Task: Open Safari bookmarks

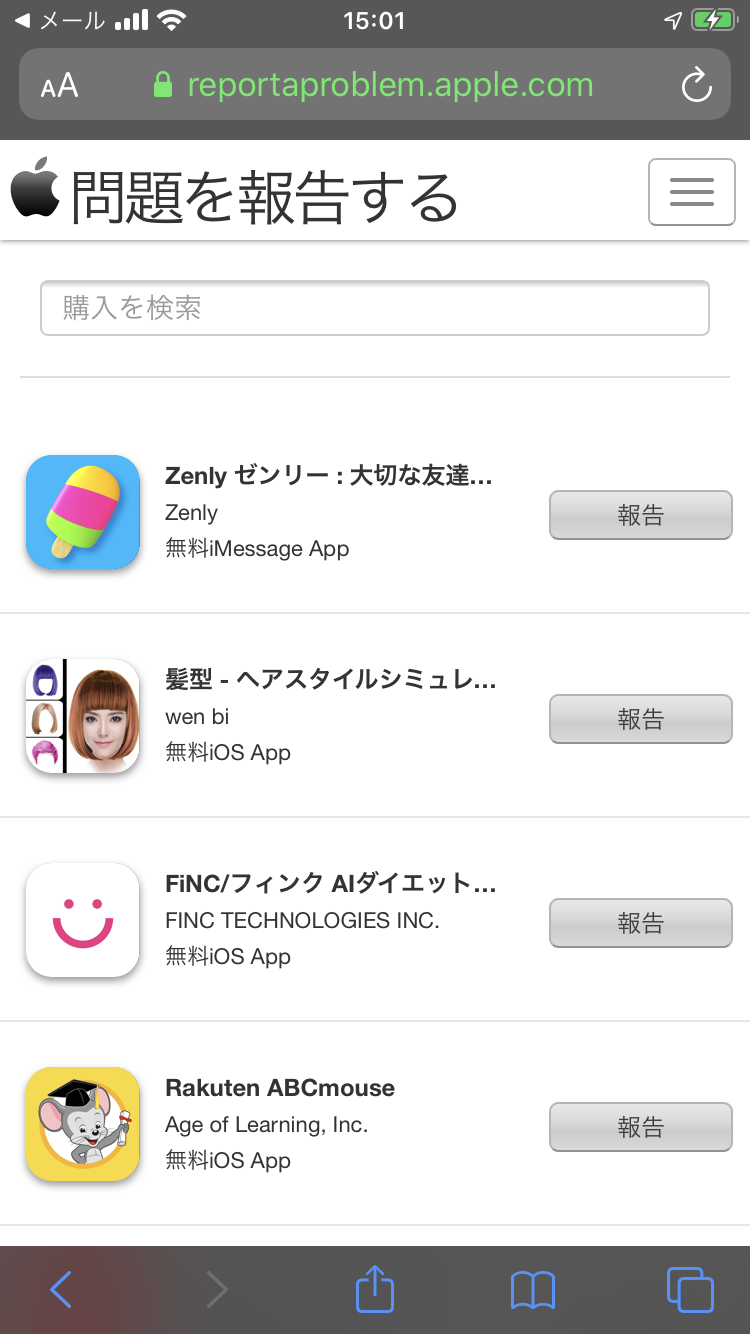Action: pos(532,1289)
